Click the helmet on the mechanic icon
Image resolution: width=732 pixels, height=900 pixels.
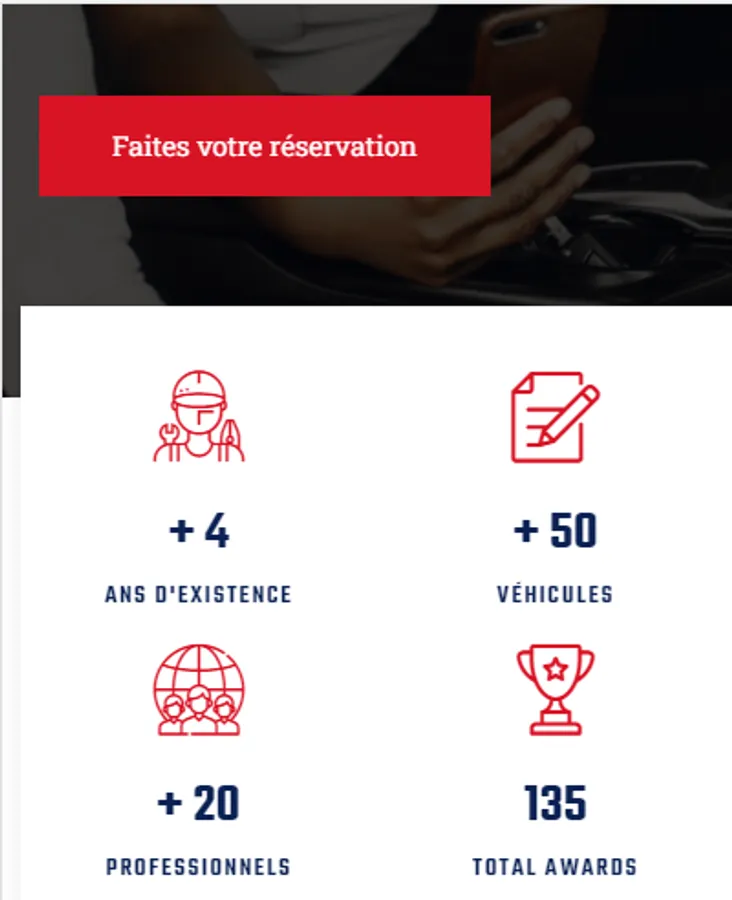(196, 387)
